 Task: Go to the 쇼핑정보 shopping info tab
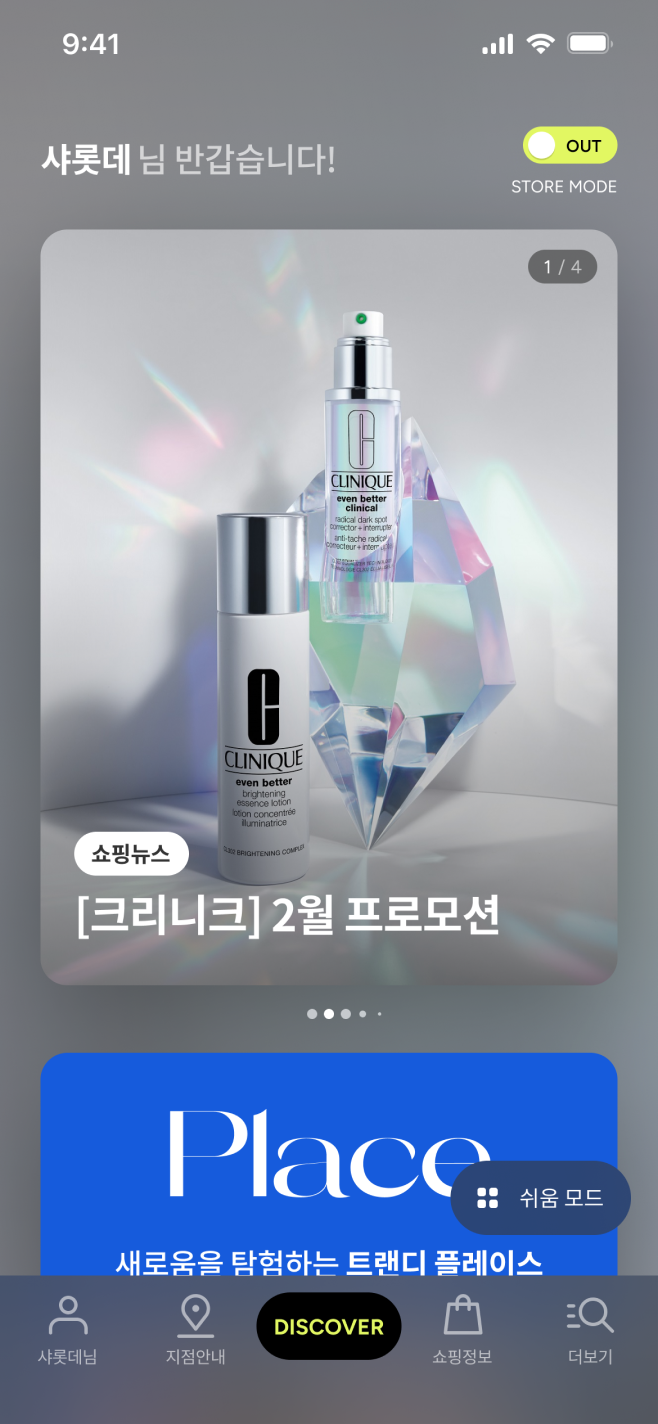click(x=462, y=1330)
